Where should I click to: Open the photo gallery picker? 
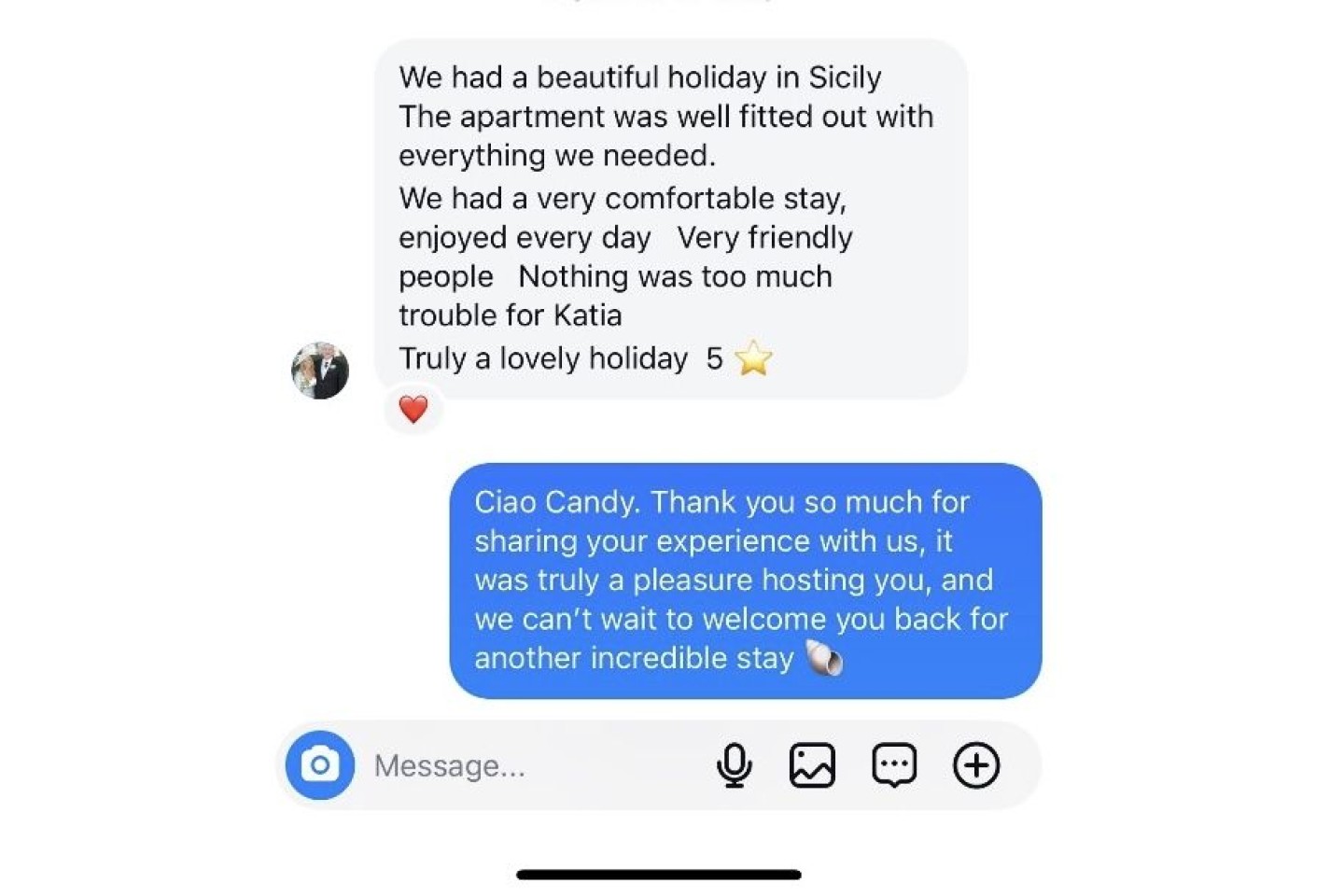coord(812,765)
